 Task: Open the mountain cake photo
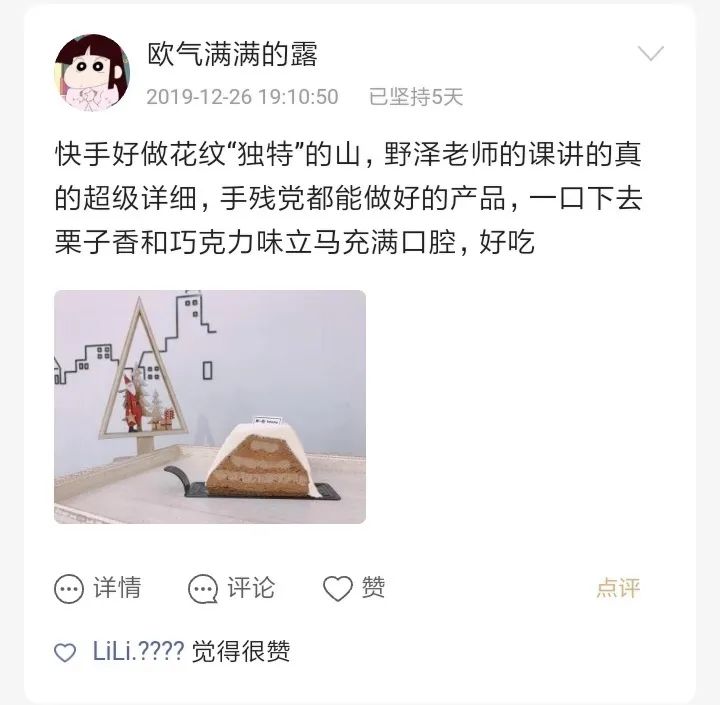210,407
